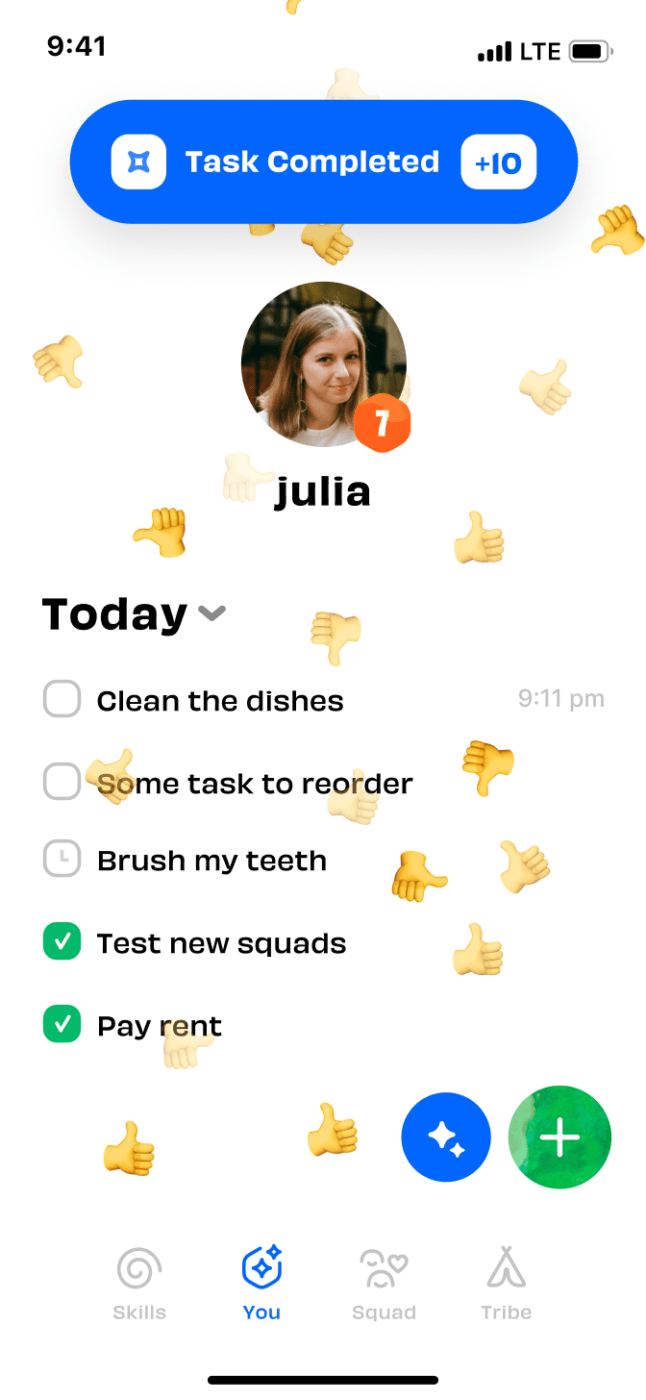646x1400 pixels.
Task: Go to the Squad tab
Action: click(384, 1284)
